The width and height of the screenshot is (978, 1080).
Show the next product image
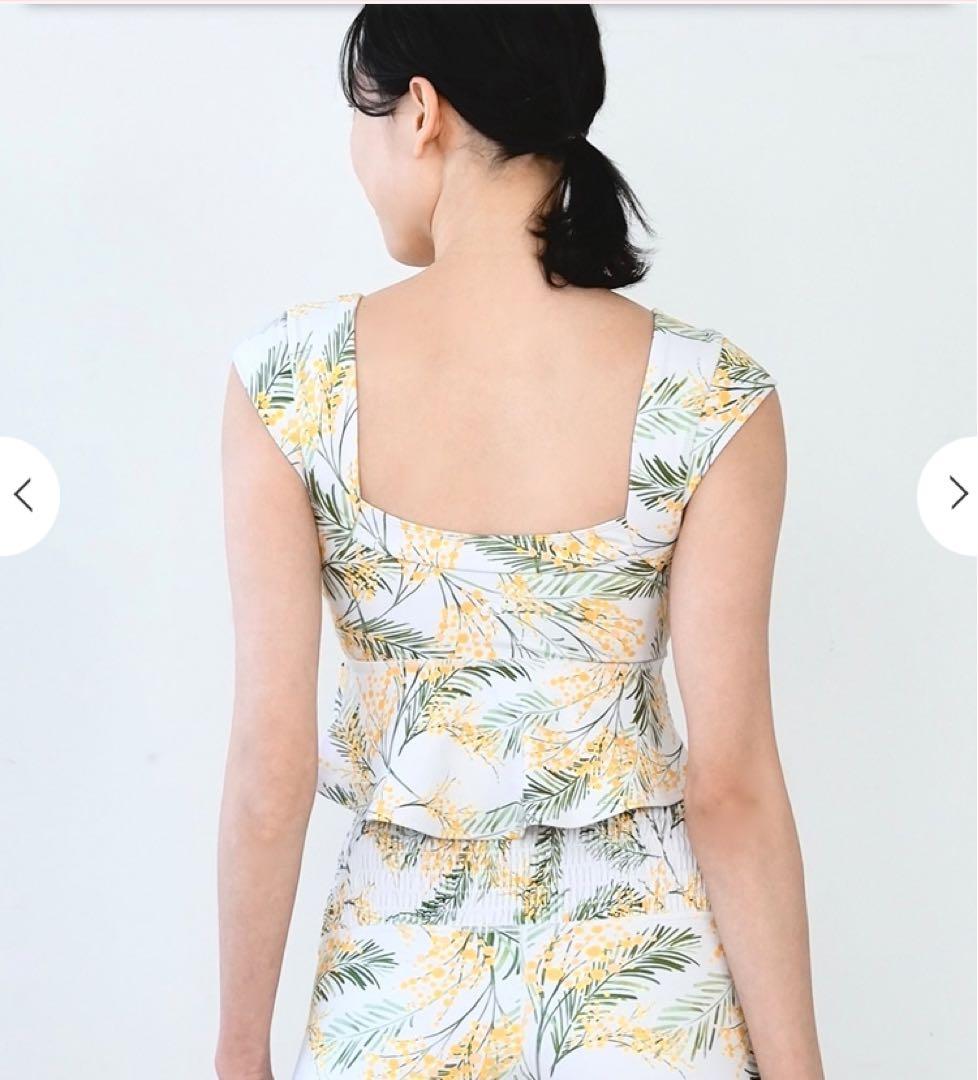point(955,495)
